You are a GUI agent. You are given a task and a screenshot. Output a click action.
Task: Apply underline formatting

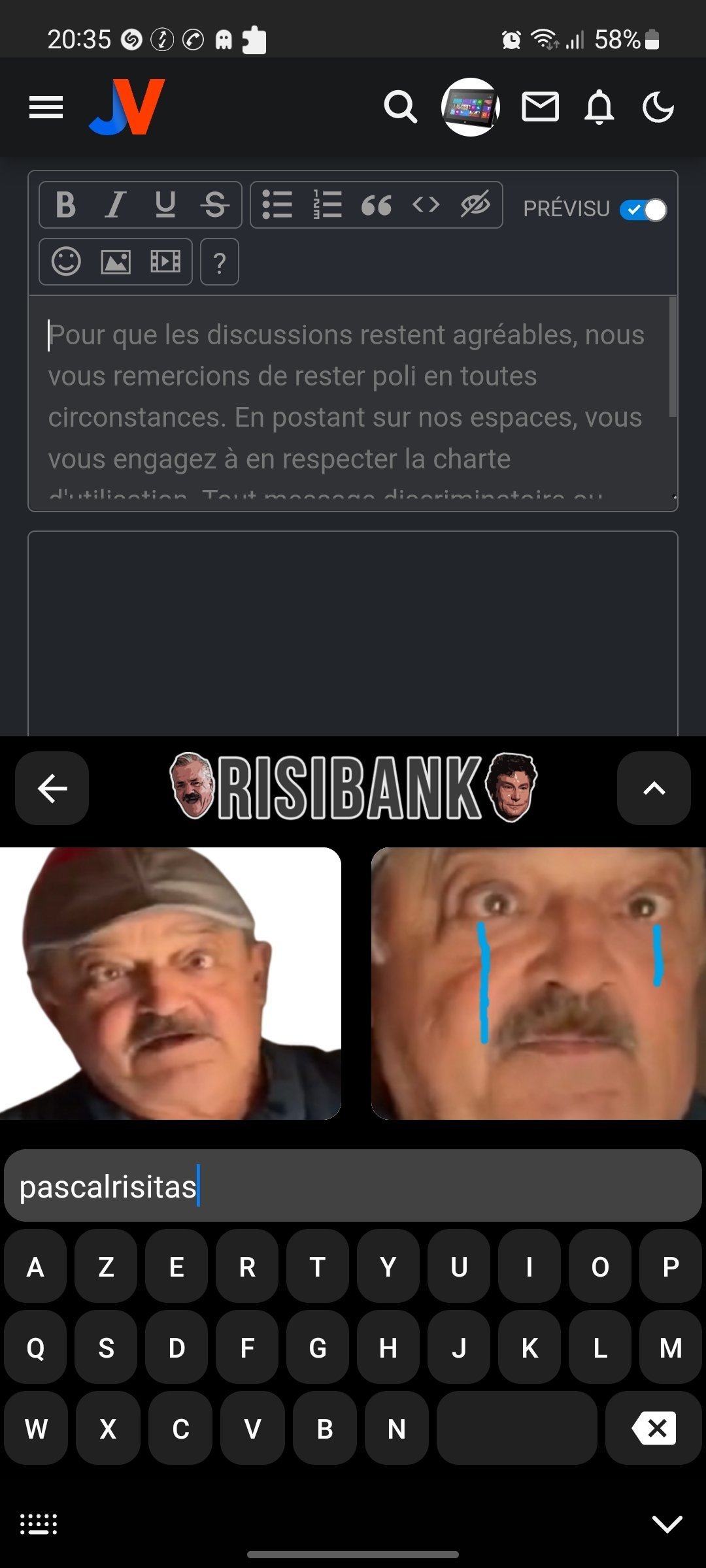click(165, 205)
